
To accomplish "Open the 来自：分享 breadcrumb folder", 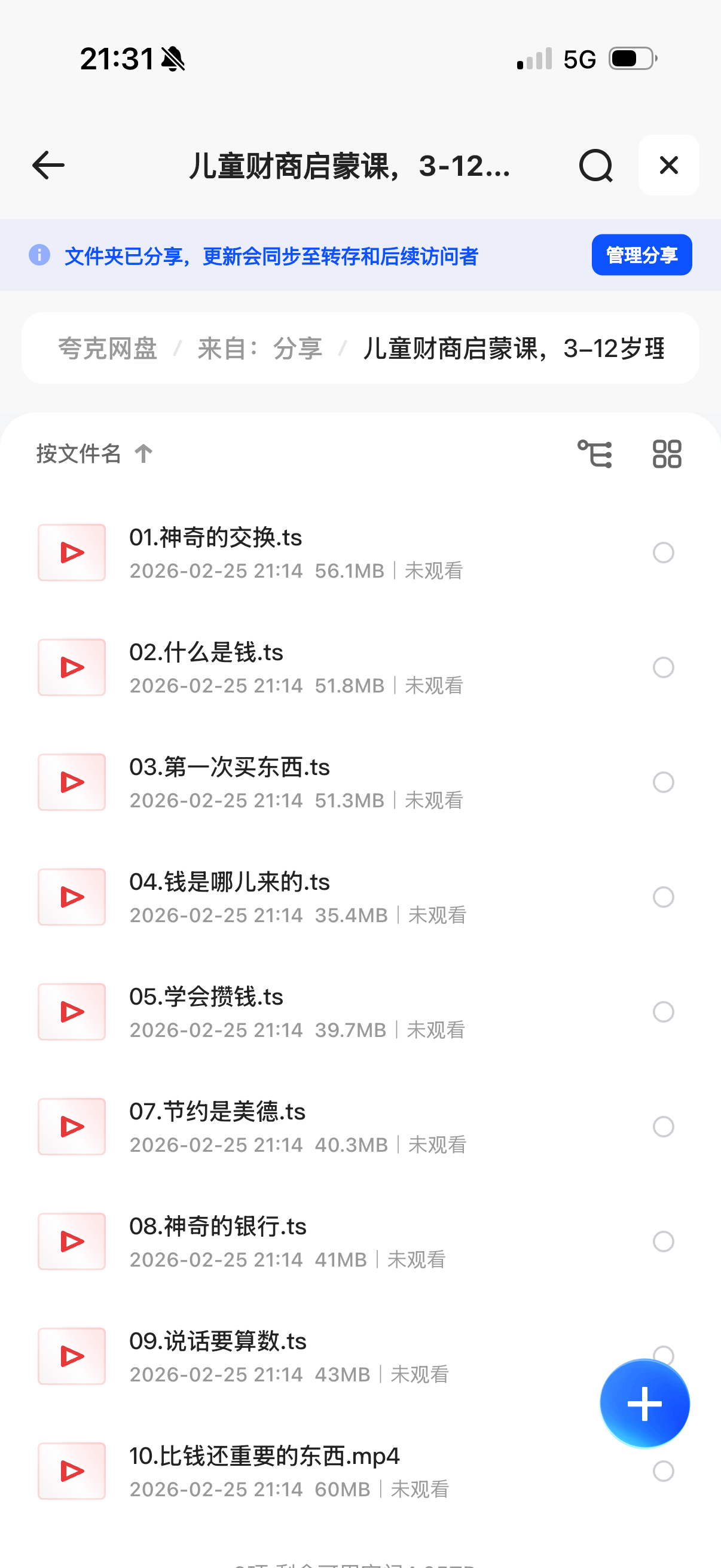I will coord(260,349).
